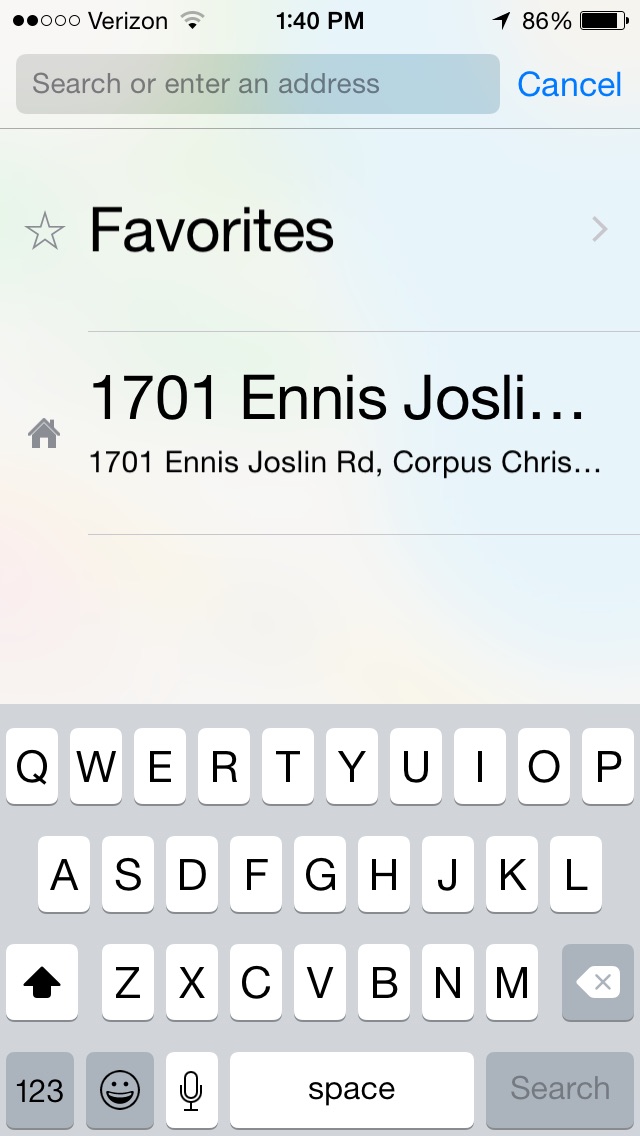Open the emoji keyboard
Viewport: 640px width, 1136px height.
pyautogui.click(x=120, y=1089)
